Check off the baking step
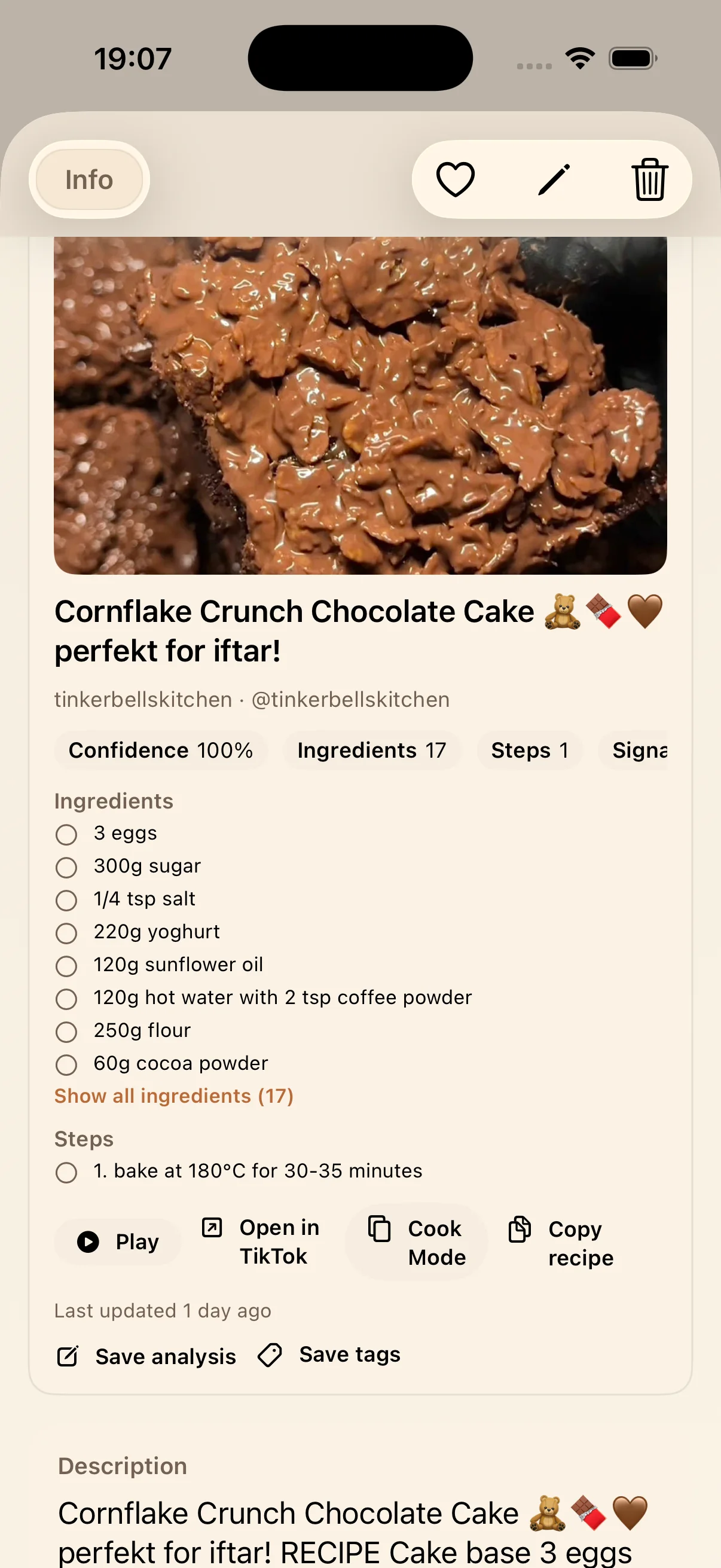 tap(66, 1171)
